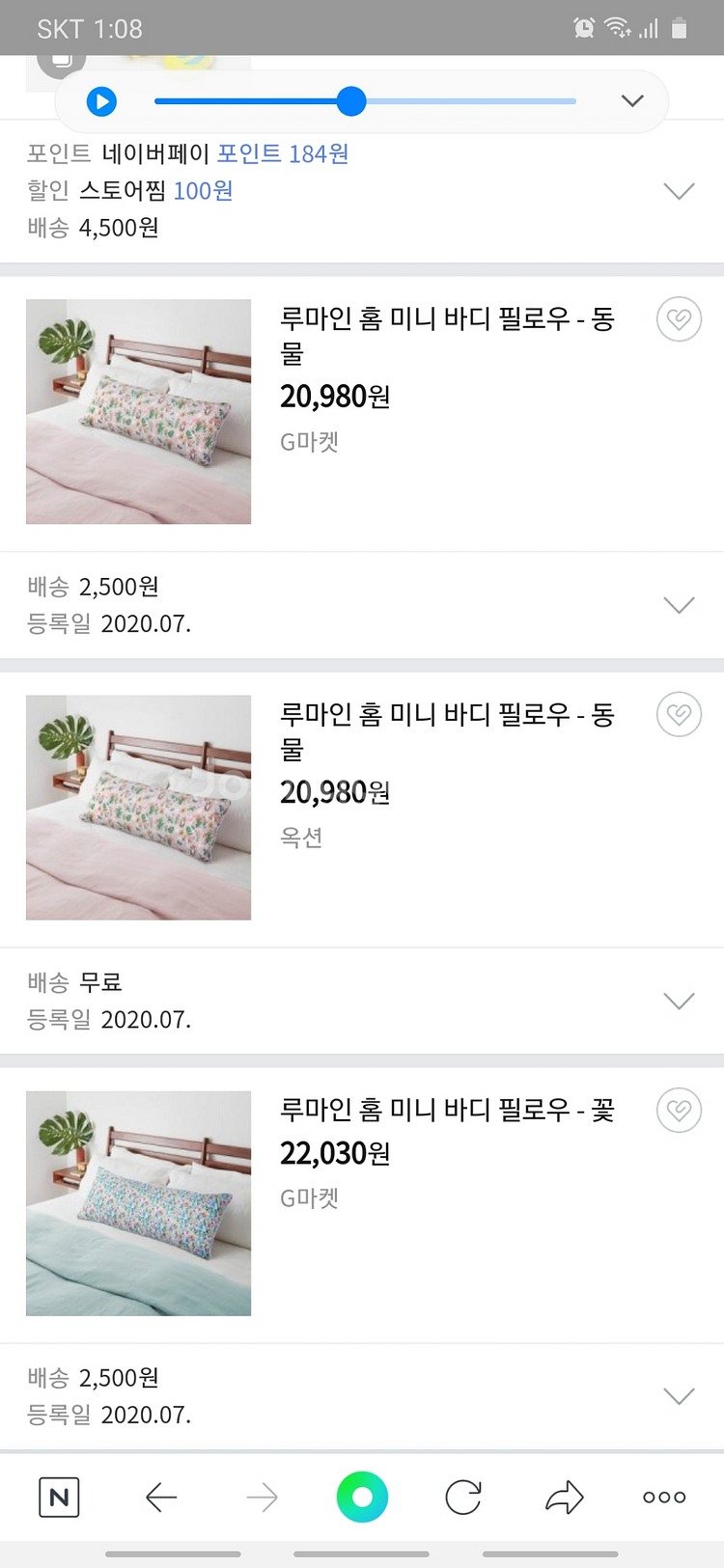Open the 꽃 pillow product image
The image size is (724, 1568).
click(x=138, y=1203)
